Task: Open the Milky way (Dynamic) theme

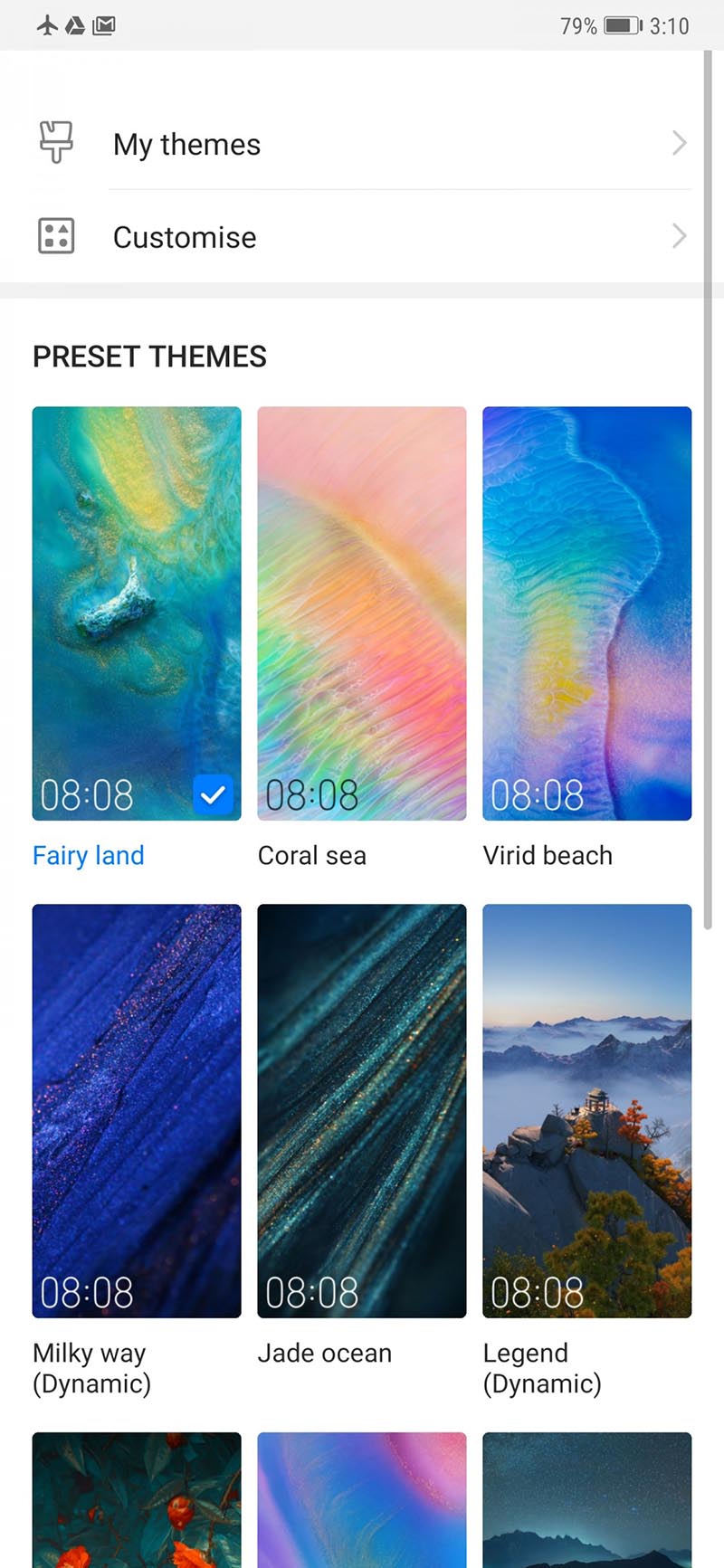Action: point(137,1110)
